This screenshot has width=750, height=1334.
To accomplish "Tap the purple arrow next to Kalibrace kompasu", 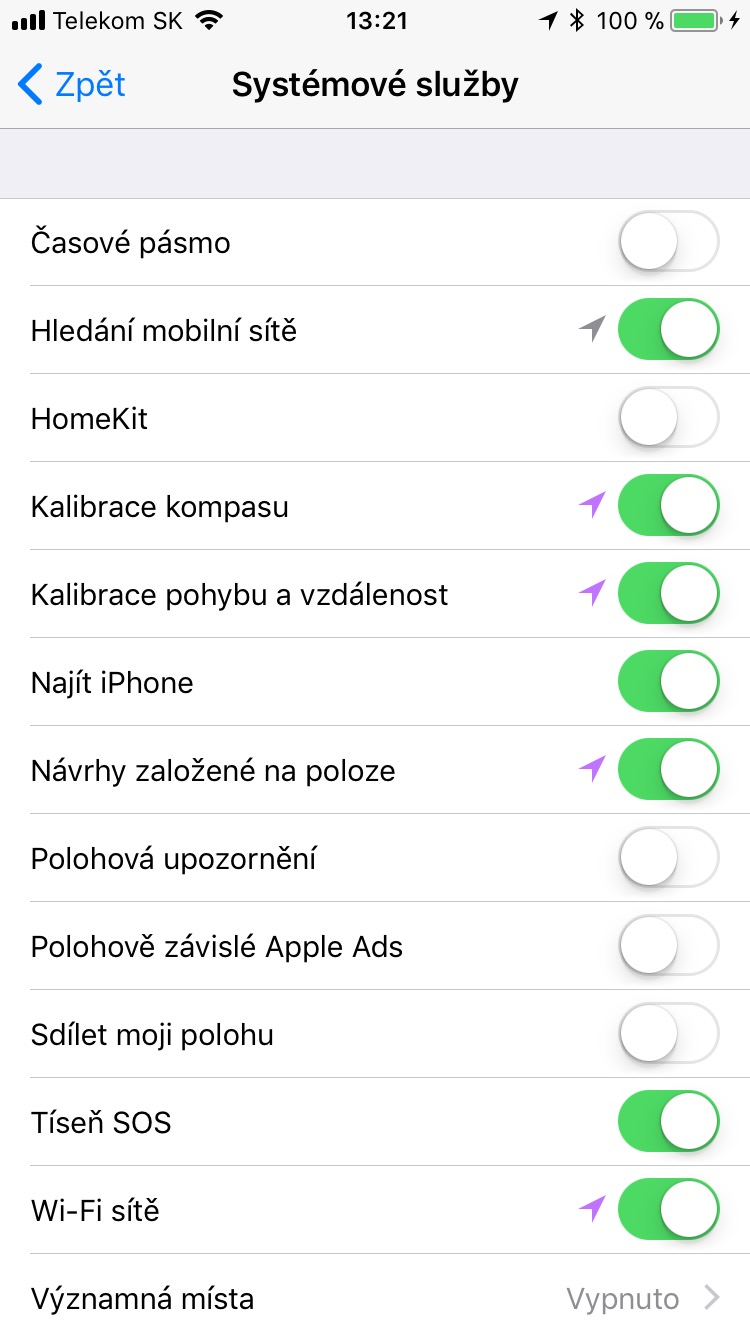I will tap(591, 505).
